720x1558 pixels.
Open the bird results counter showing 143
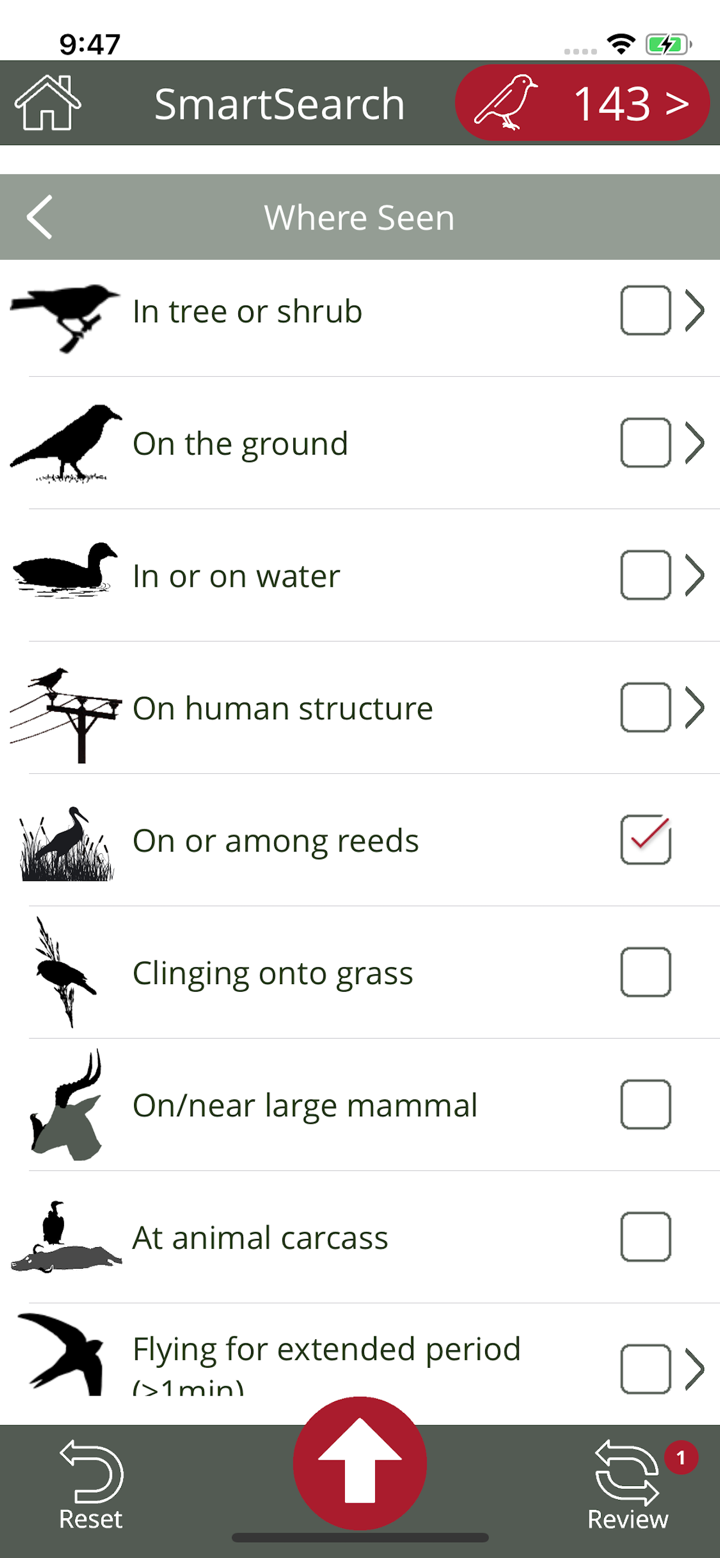point(583,103)
